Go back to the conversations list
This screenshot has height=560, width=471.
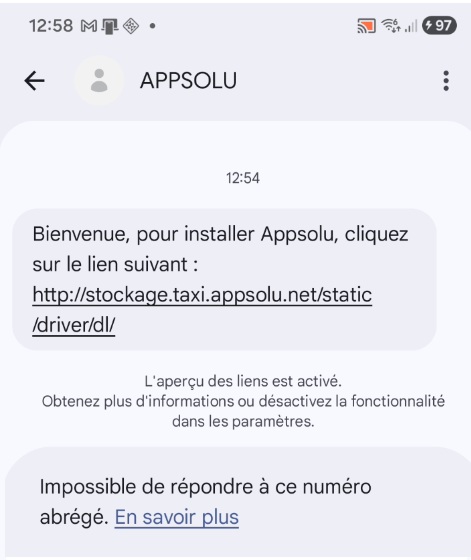tap(34, 80)
